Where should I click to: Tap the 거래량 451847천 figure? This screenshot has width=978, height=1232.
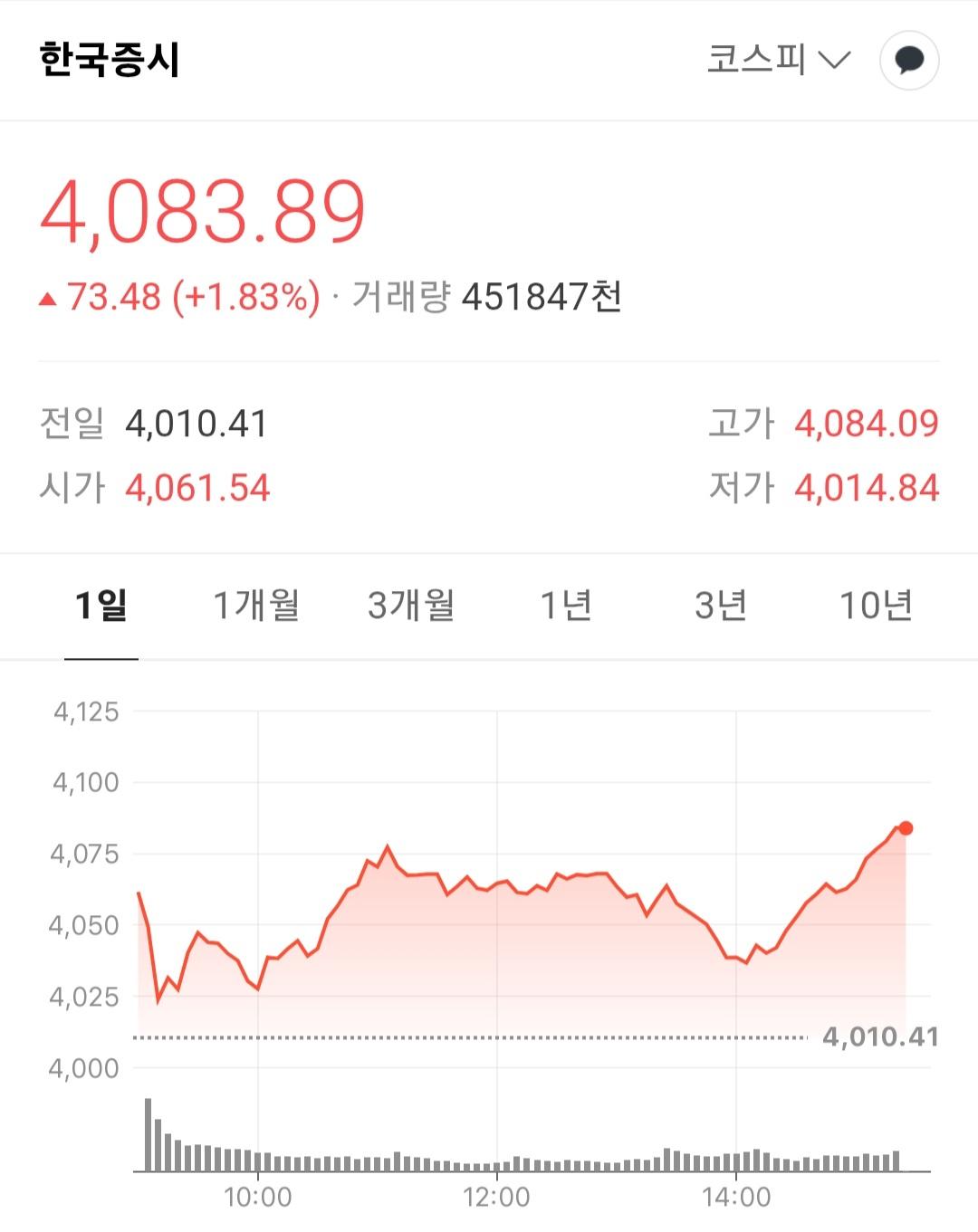[x=543, y=295]
